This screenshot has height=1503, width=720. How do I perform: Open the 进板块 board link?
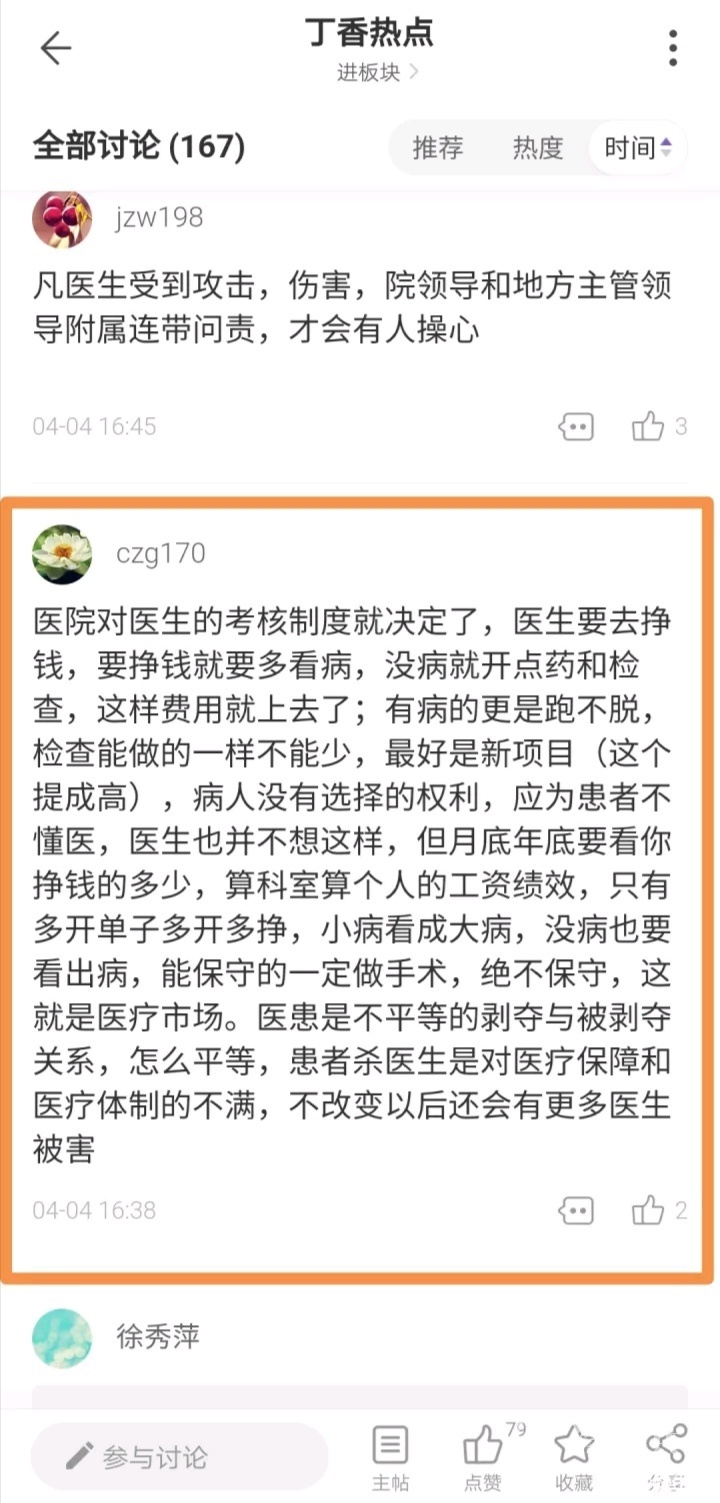point(376,73)
